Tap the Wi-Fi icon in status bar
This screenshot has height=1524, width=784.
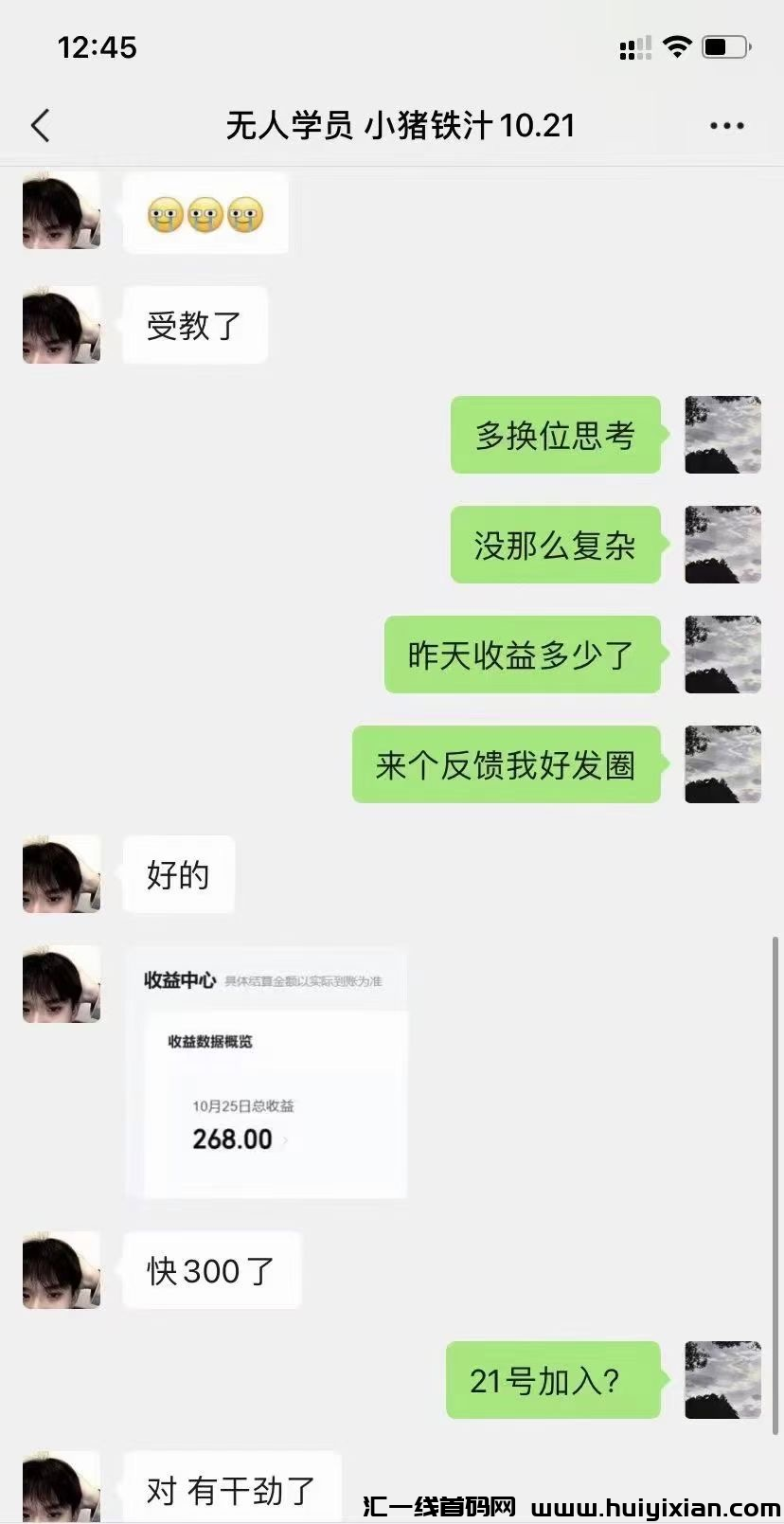click(676, 45)
